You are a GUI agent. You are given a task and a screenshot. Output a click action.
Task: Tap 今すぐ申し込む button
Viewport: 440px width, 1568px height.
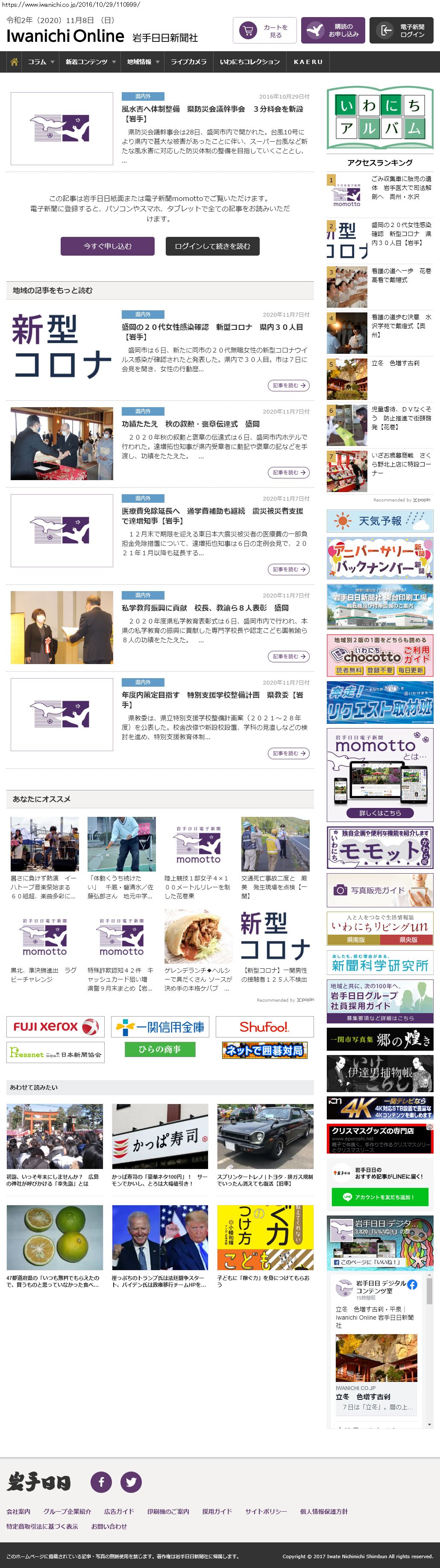pyautogui.click(x=107, y=246)
